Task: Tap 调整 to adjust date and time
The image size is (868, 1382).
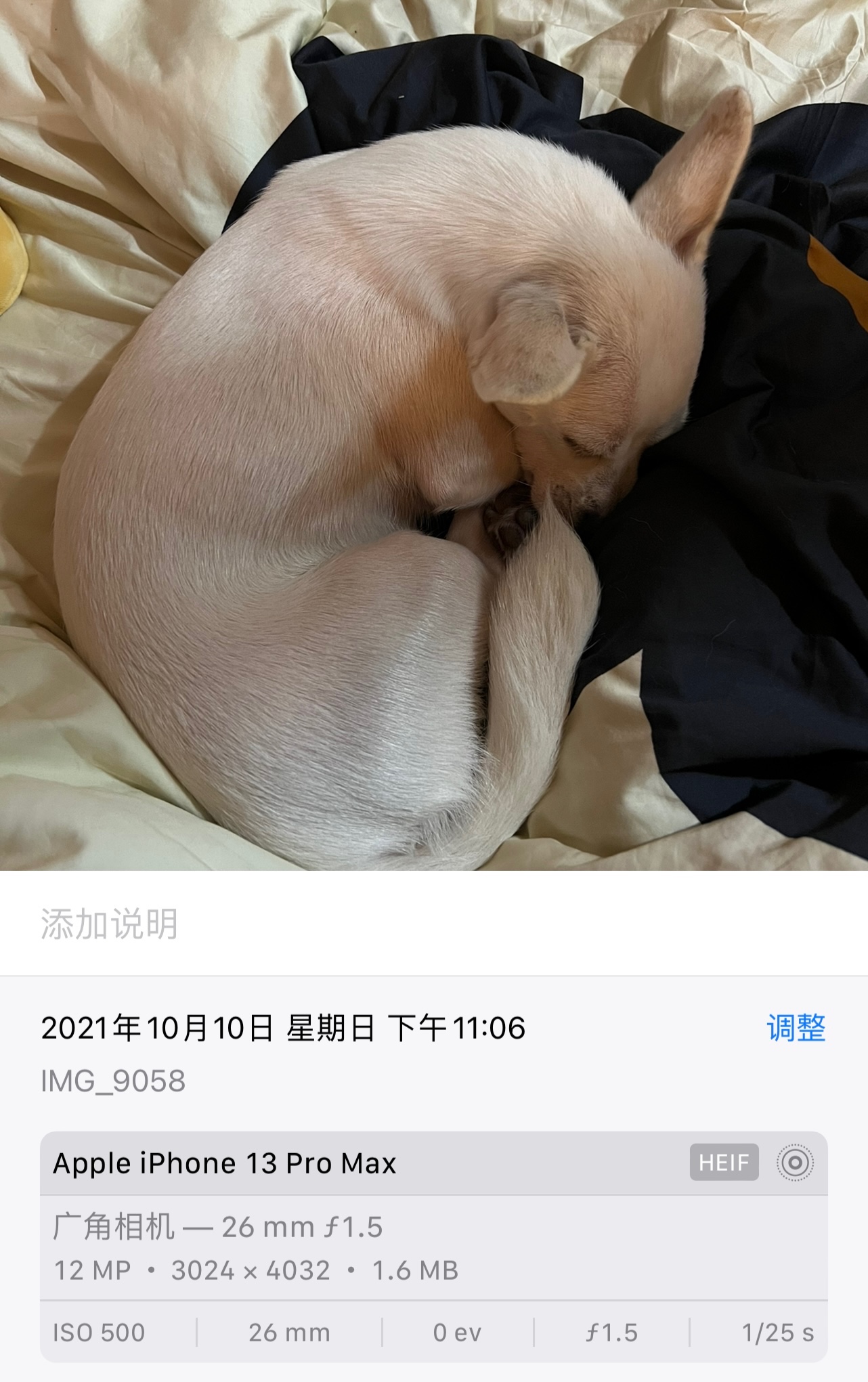Action: pyautogui.click(x=796, y=1028)
